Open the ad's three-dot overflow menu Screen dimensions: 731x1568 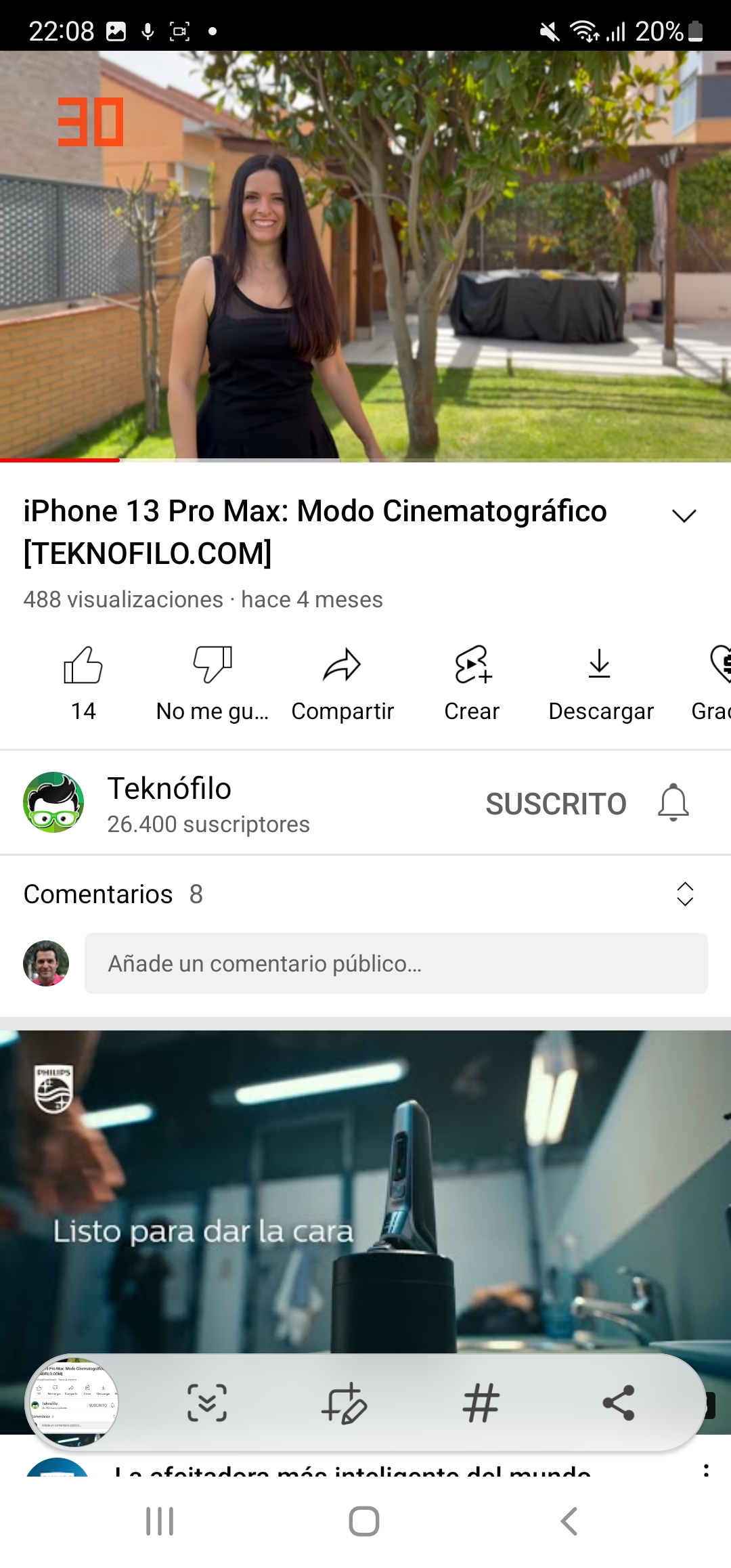[706, 1471]
